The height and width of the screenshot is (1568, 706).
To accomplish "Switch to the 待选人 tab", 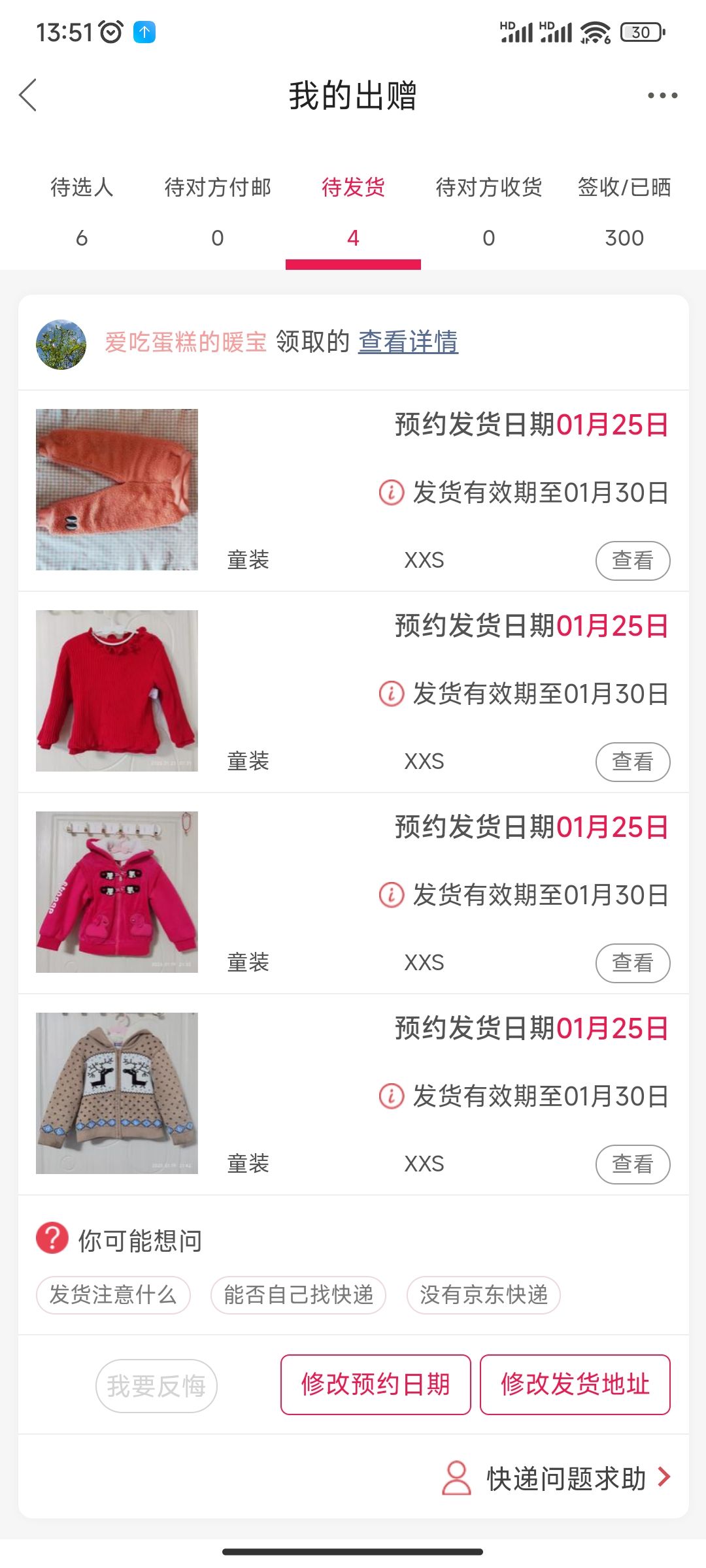I will click(x=82, y=212).
